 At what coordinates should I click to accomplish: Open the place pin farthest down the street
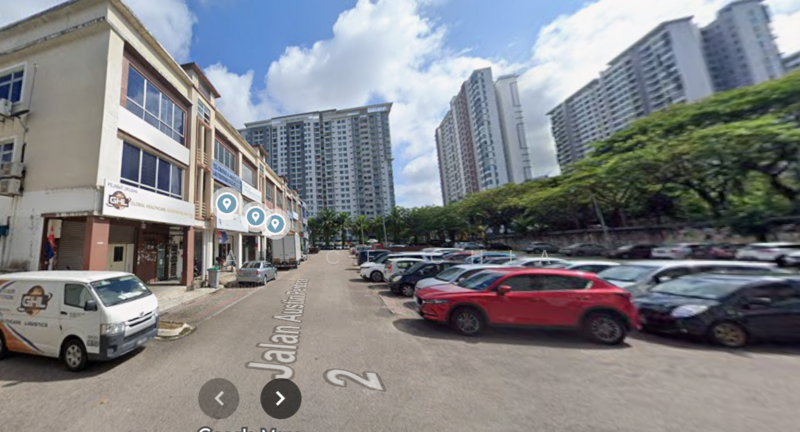point(276,223)
